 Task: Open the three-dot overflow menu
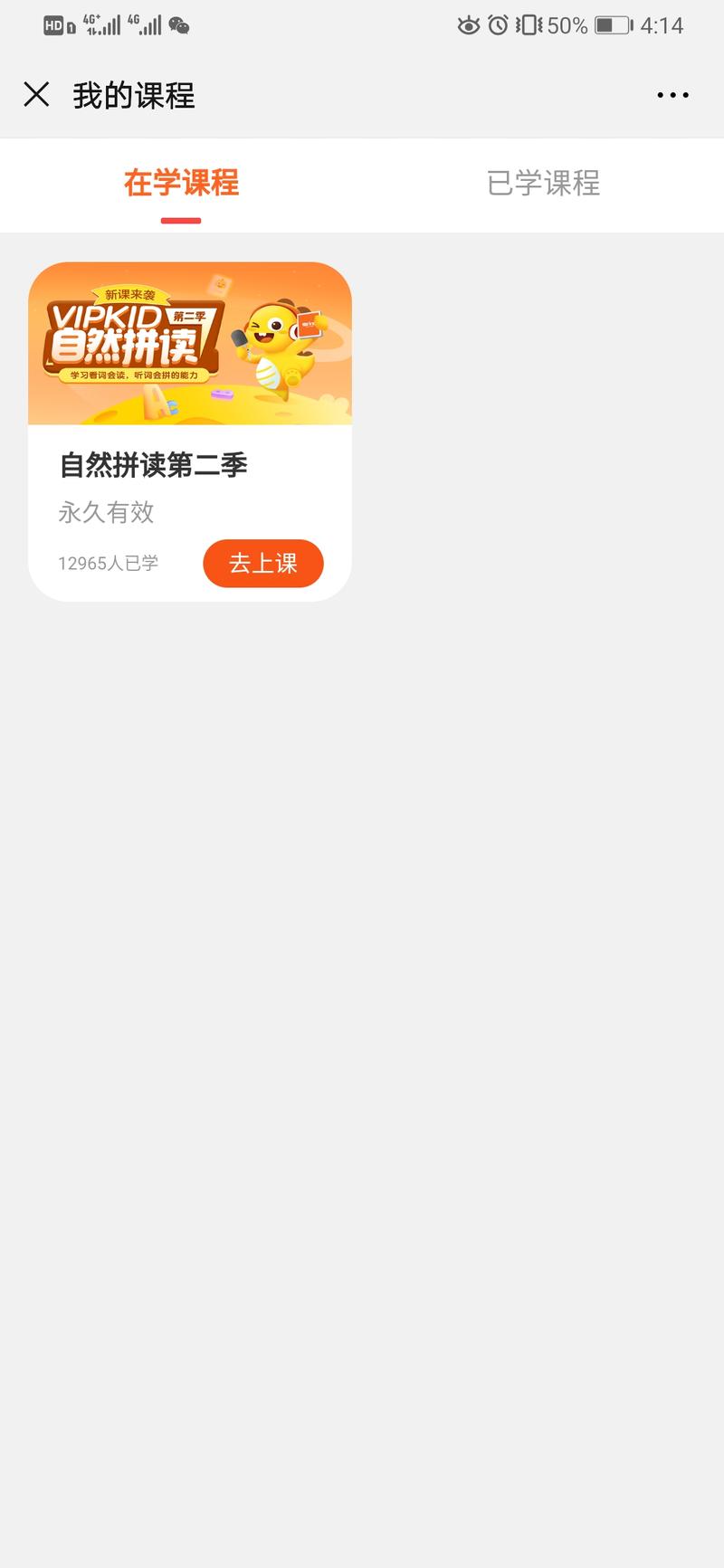pos(672,95)
